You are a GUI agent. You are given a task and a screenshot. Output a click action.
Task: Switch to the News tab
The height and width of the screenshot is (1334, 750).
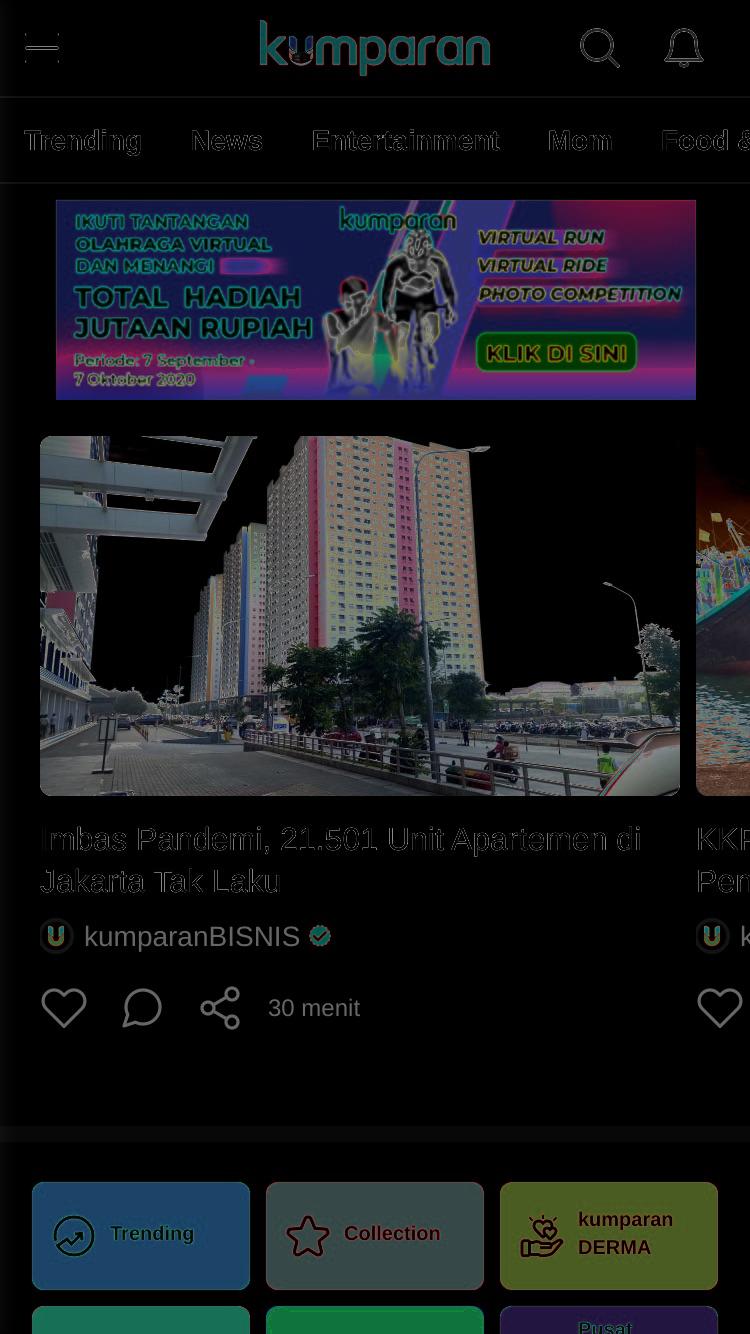[x=227, y=140]
